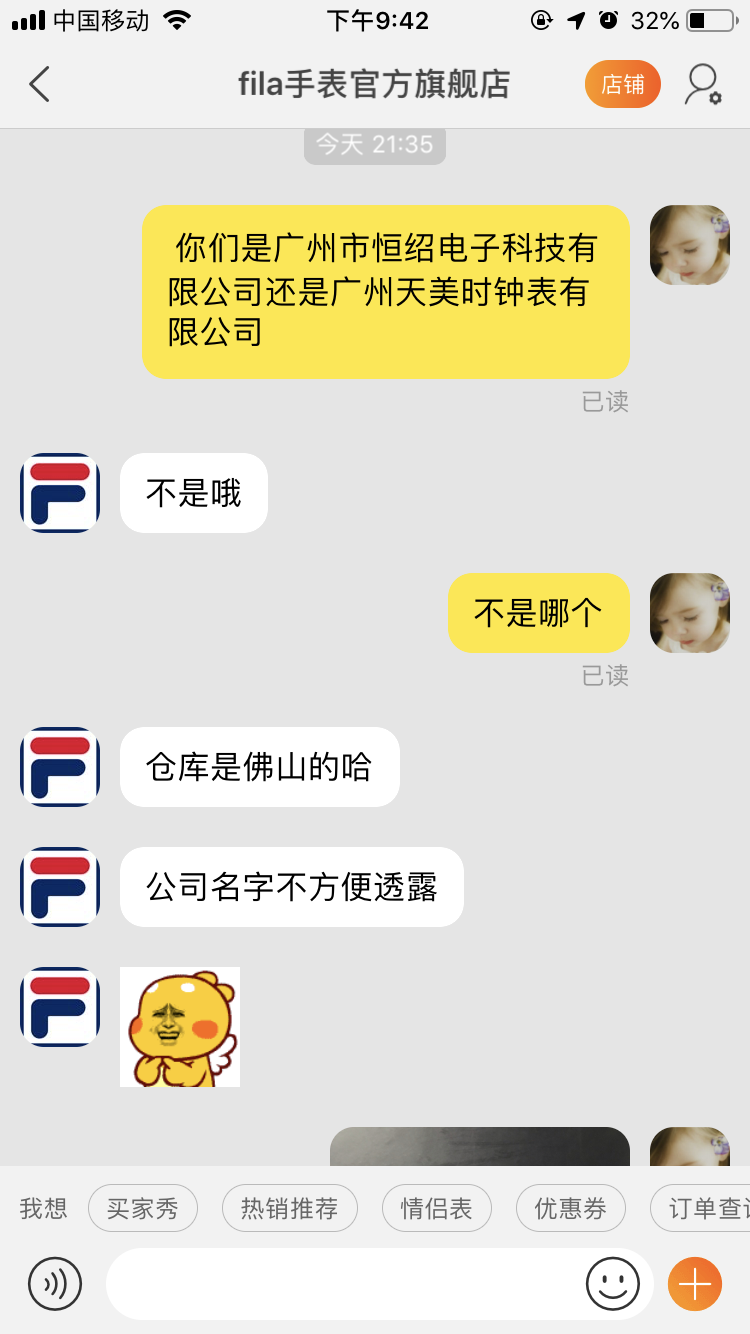
Task: Open contact settings icon in header
Action: 702,84
